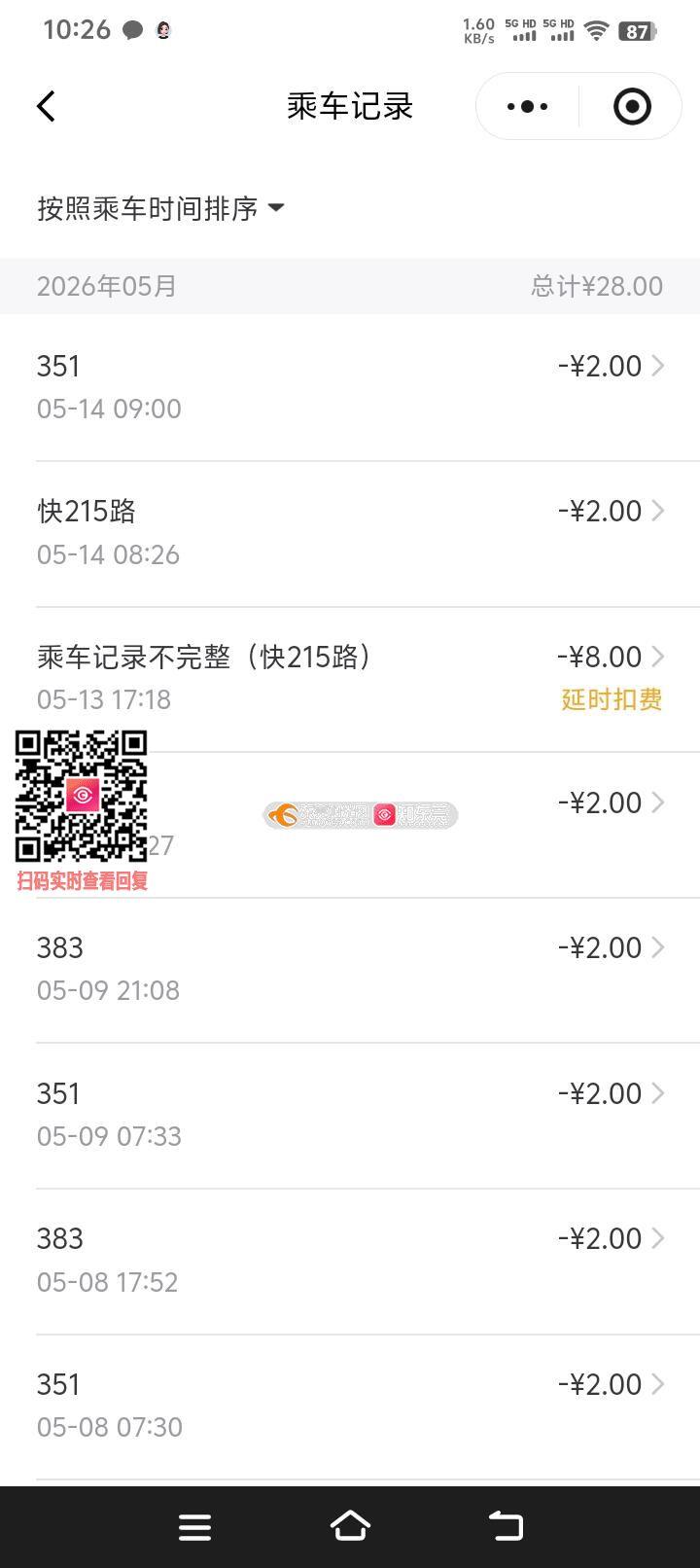
Task: Open the 351 ride at 05-09 07:33
Action: coord(350,1116)
